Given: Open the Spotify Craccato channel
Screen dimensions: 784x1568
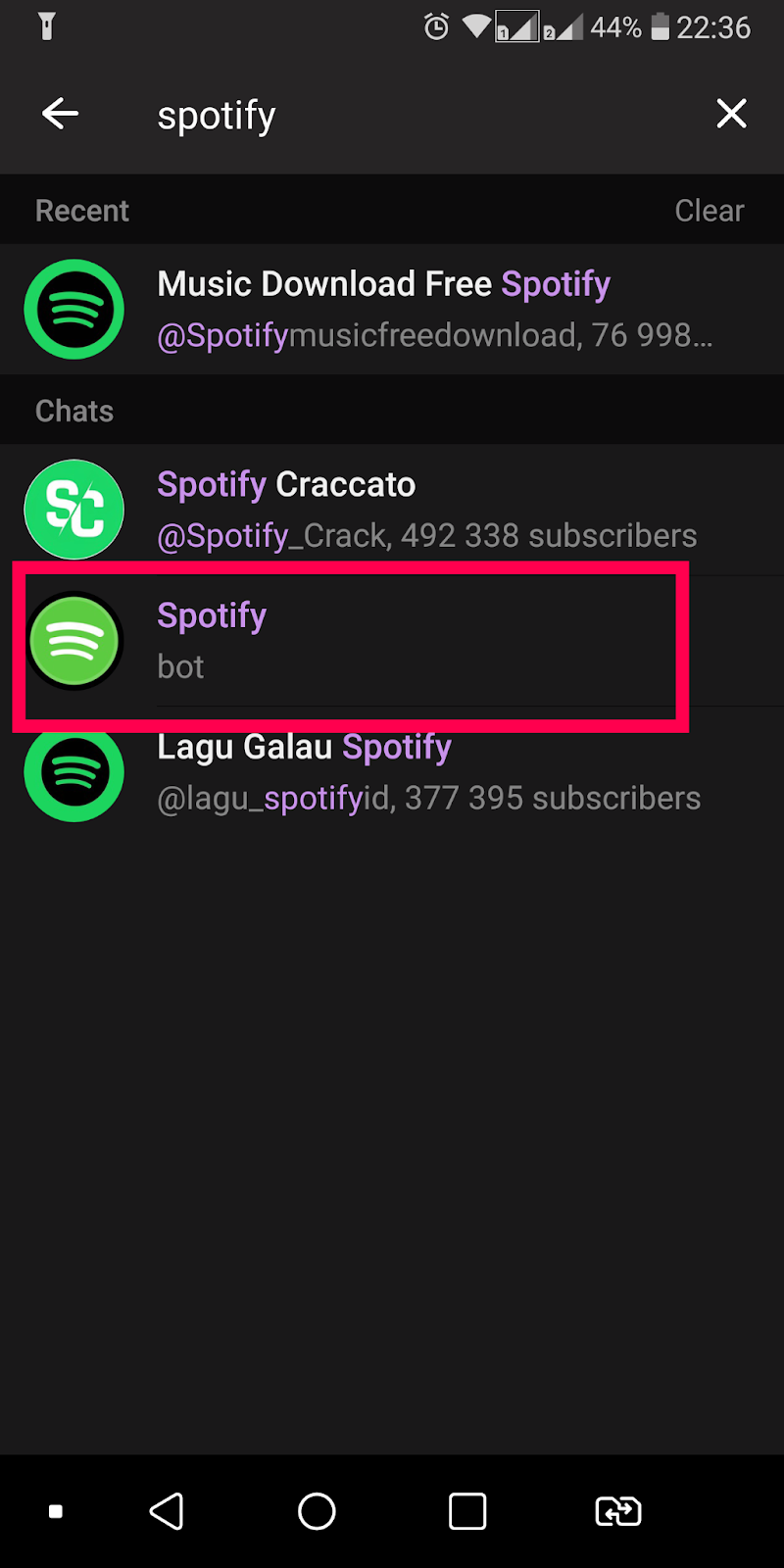Looking at the screenshot, I should click(x=392, y=510).
